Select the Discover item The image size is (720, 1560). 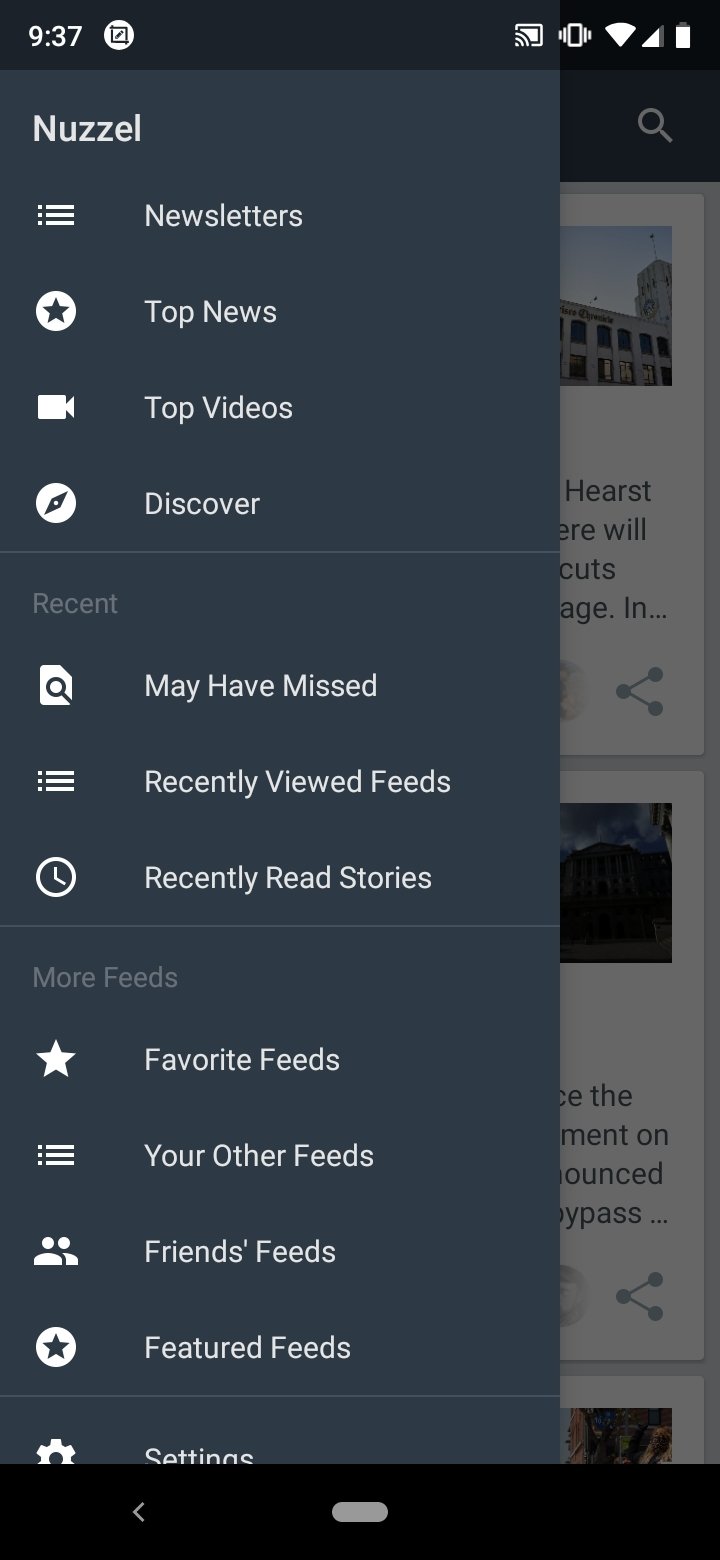pos(280,504)
